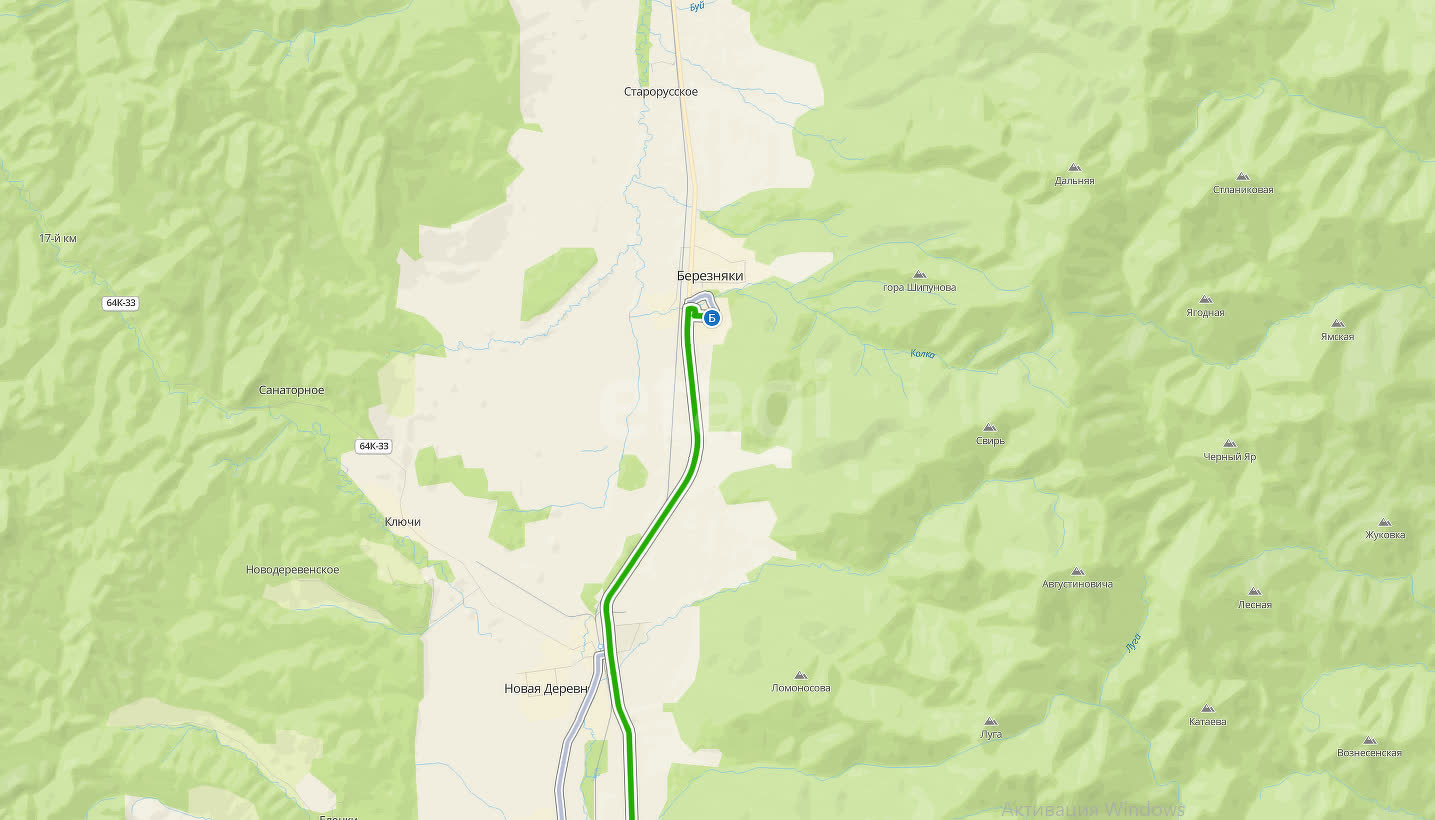Select the гора Шипунова peak
The height and width of the screenshot is (820, 1435).
tap(919, 275)
